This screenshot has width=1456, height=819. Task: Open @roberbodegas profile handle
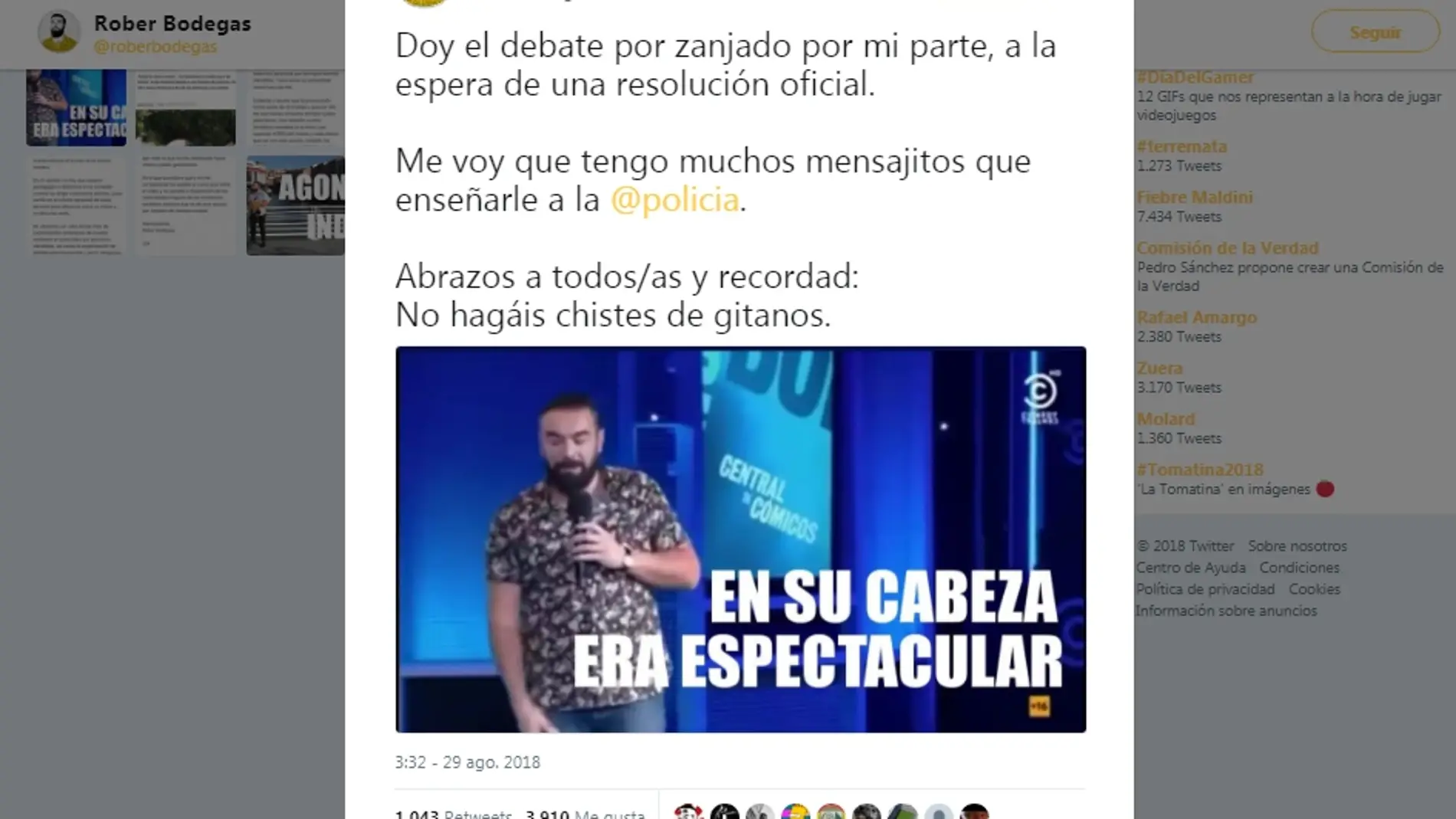pos(155,47)
